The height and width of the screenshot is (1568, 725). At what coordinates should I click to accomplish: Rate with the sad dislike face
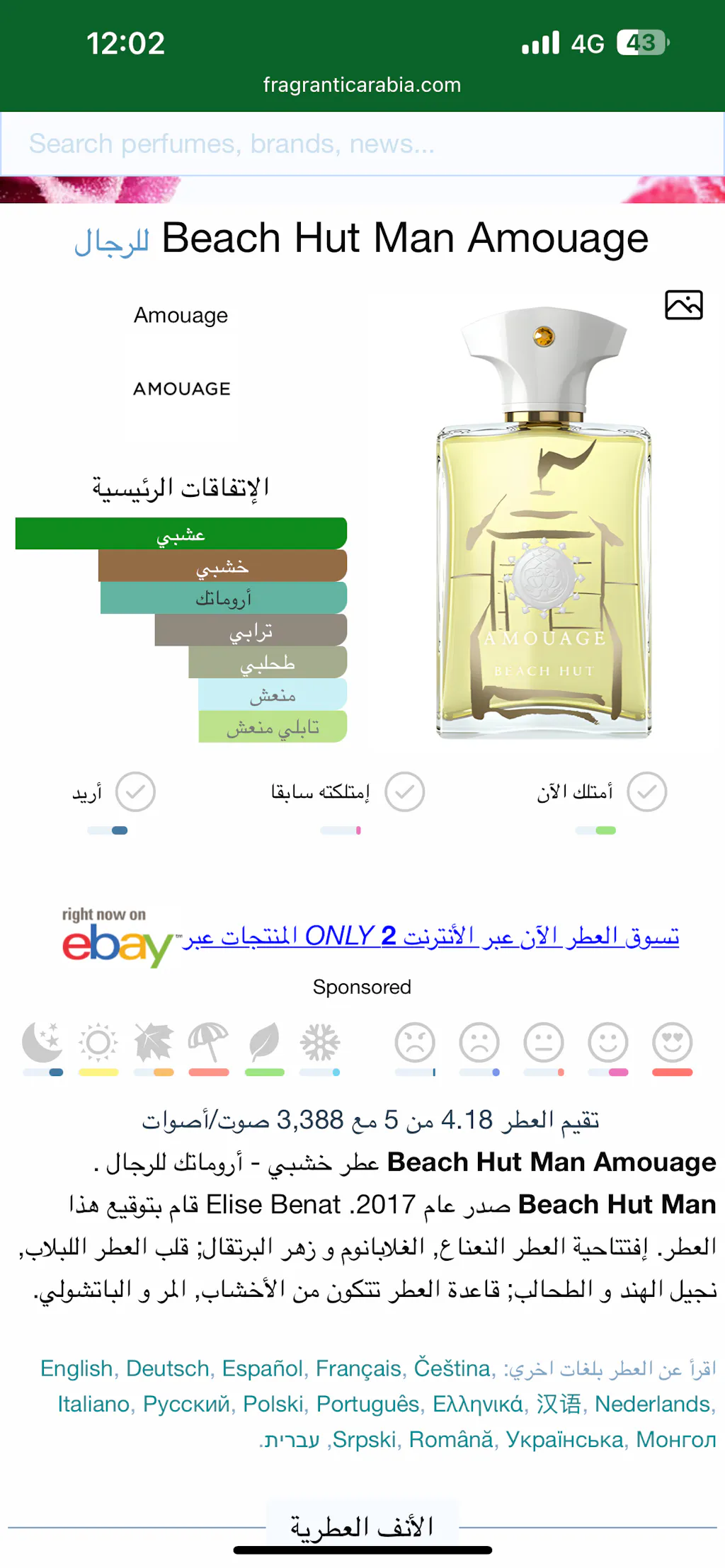click(x=479, y=1042)
